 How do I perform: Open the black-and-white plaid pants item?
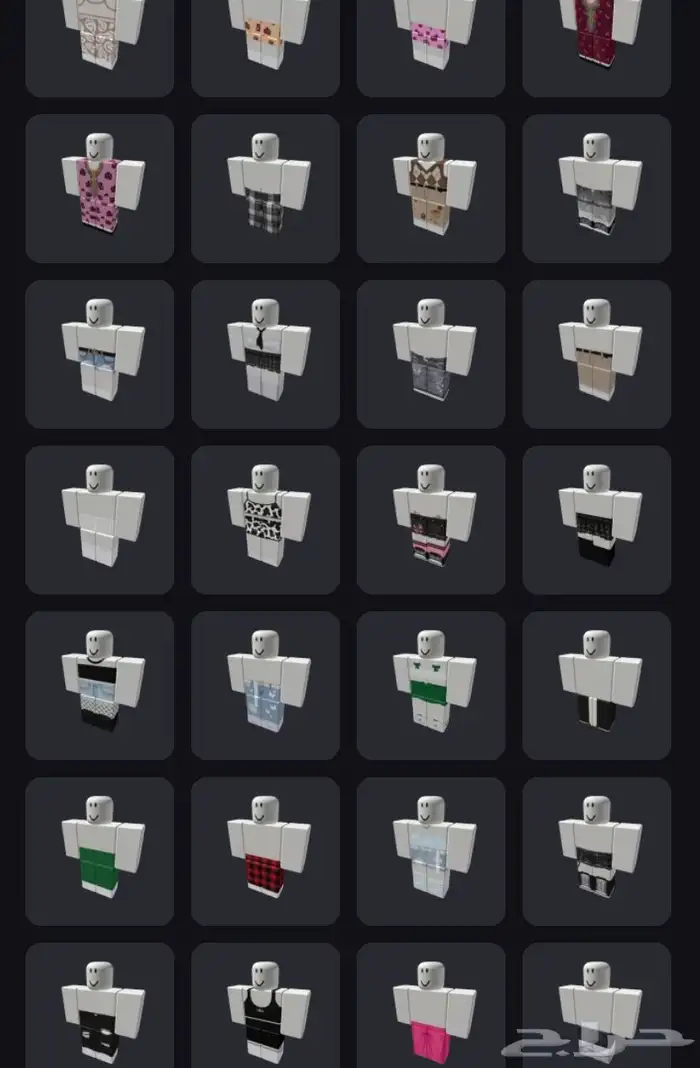(266, 189)
